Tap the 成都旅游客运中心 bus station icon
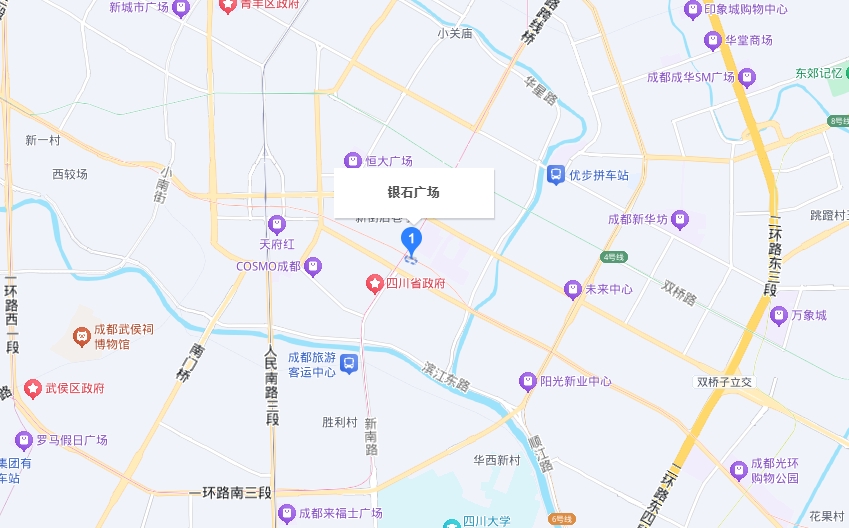The height and width of the screenshot is (528, 849). pos(349,364)
